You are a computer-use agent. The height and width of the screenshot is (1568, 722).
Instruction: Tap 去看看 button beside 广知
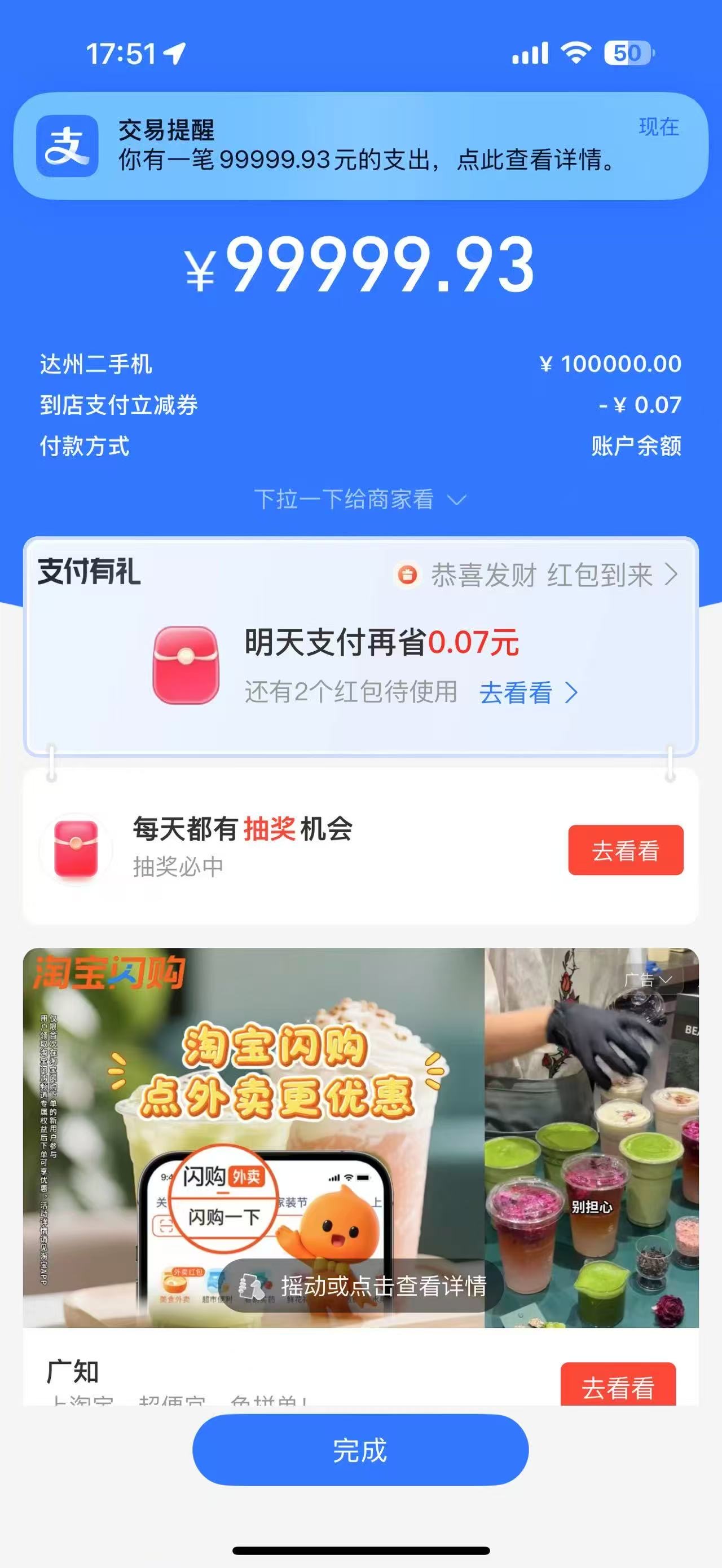tap(617, 1387)
